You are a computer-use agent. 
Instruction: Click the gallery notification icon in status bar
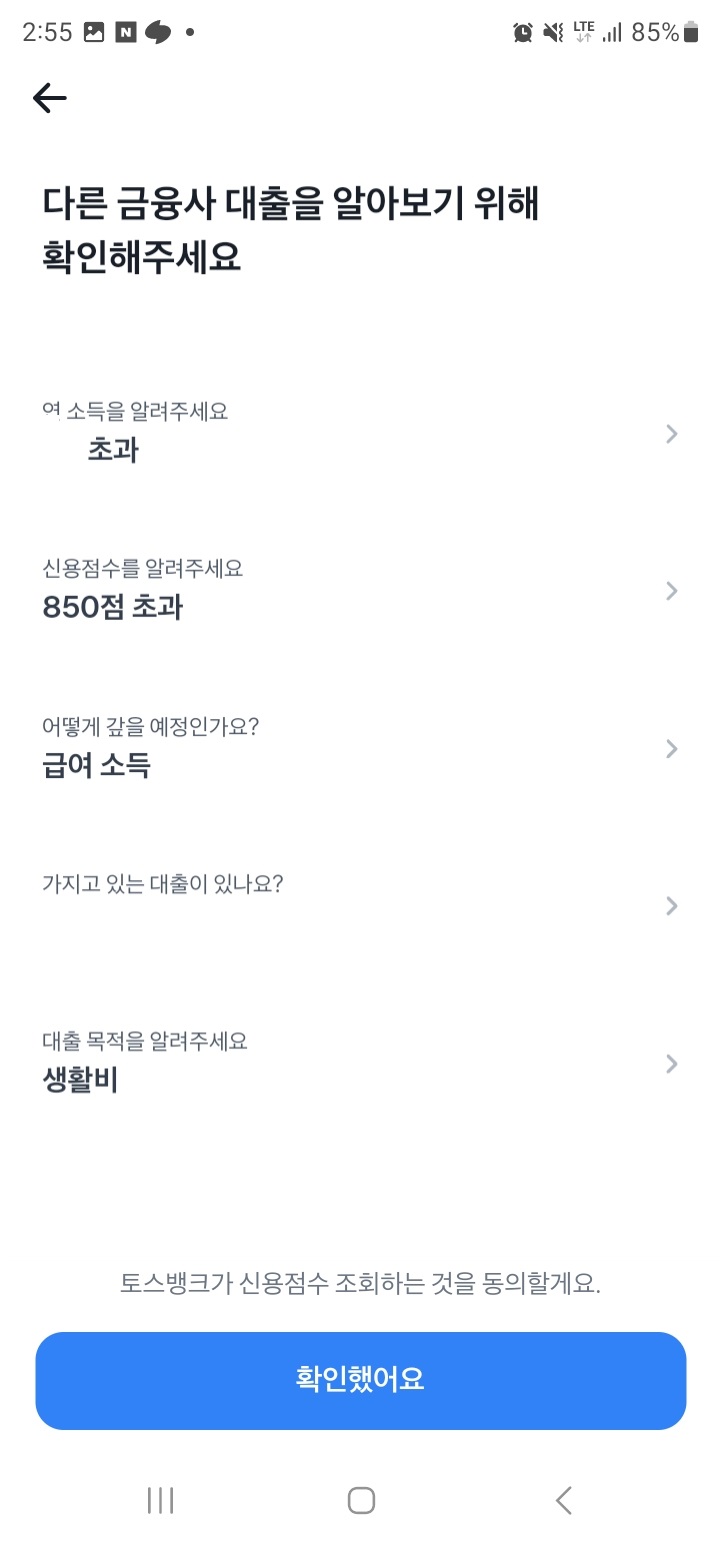point(92,31)
